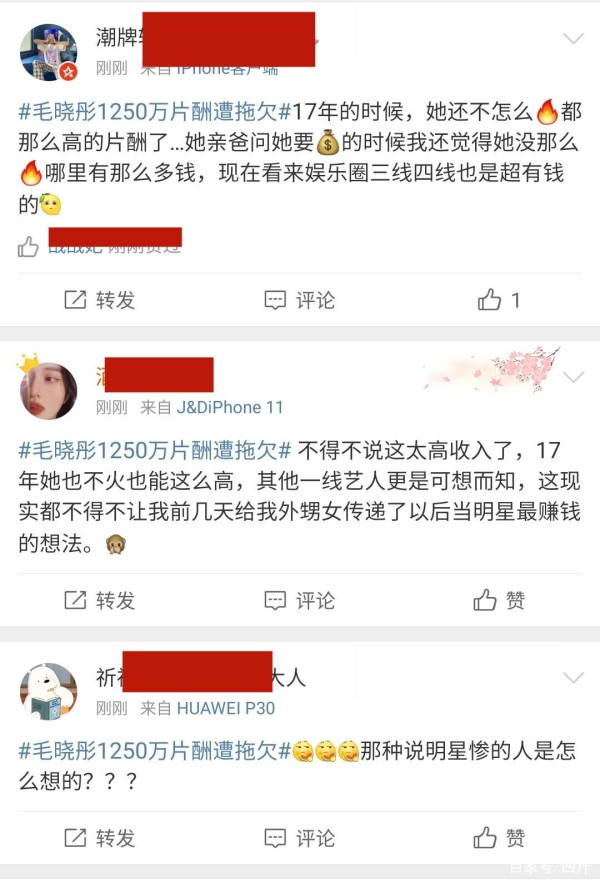600x883 pixels.
Task: Comment on the post sent from HUAWEI P30
Action: coord(299,837)
